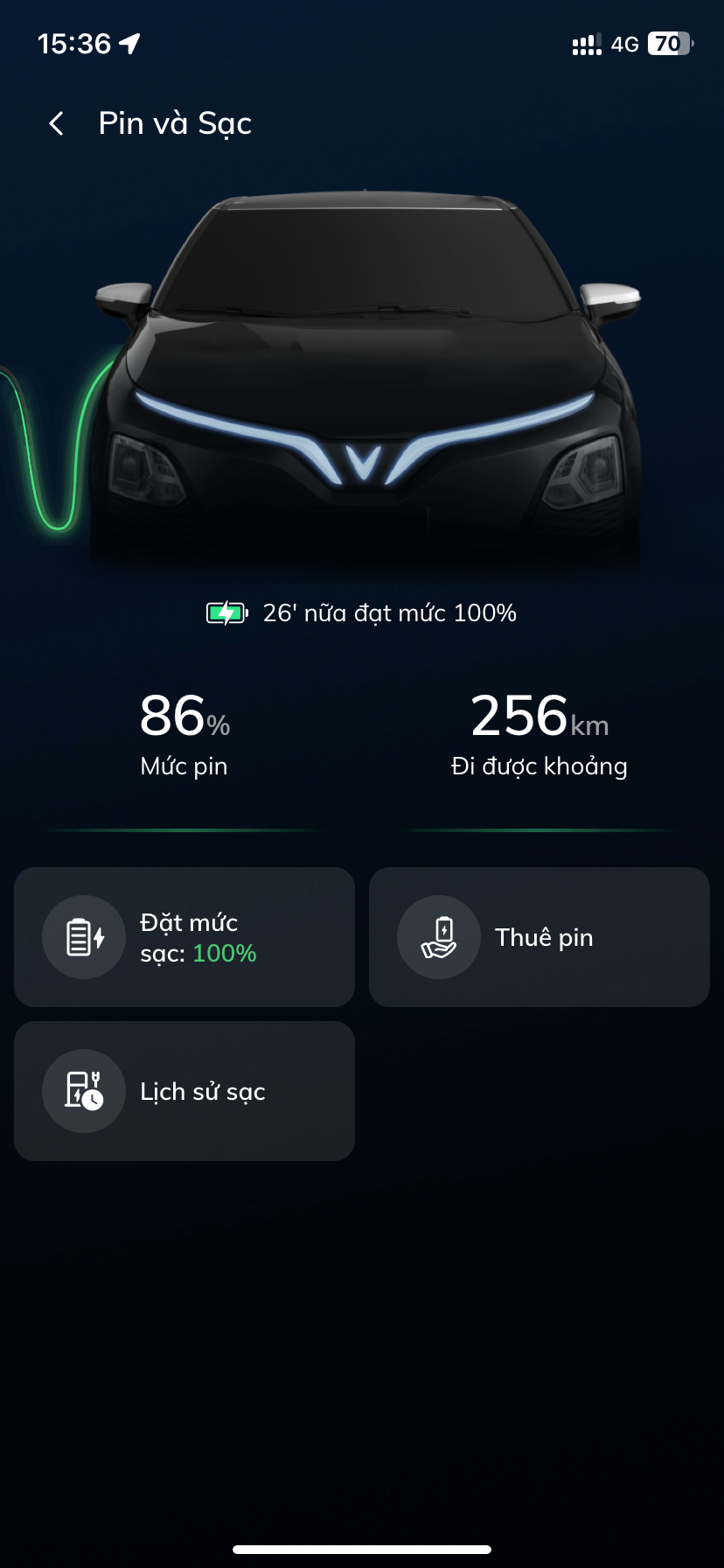Open the Đặt mức sạc setting card

coord(184,937)
